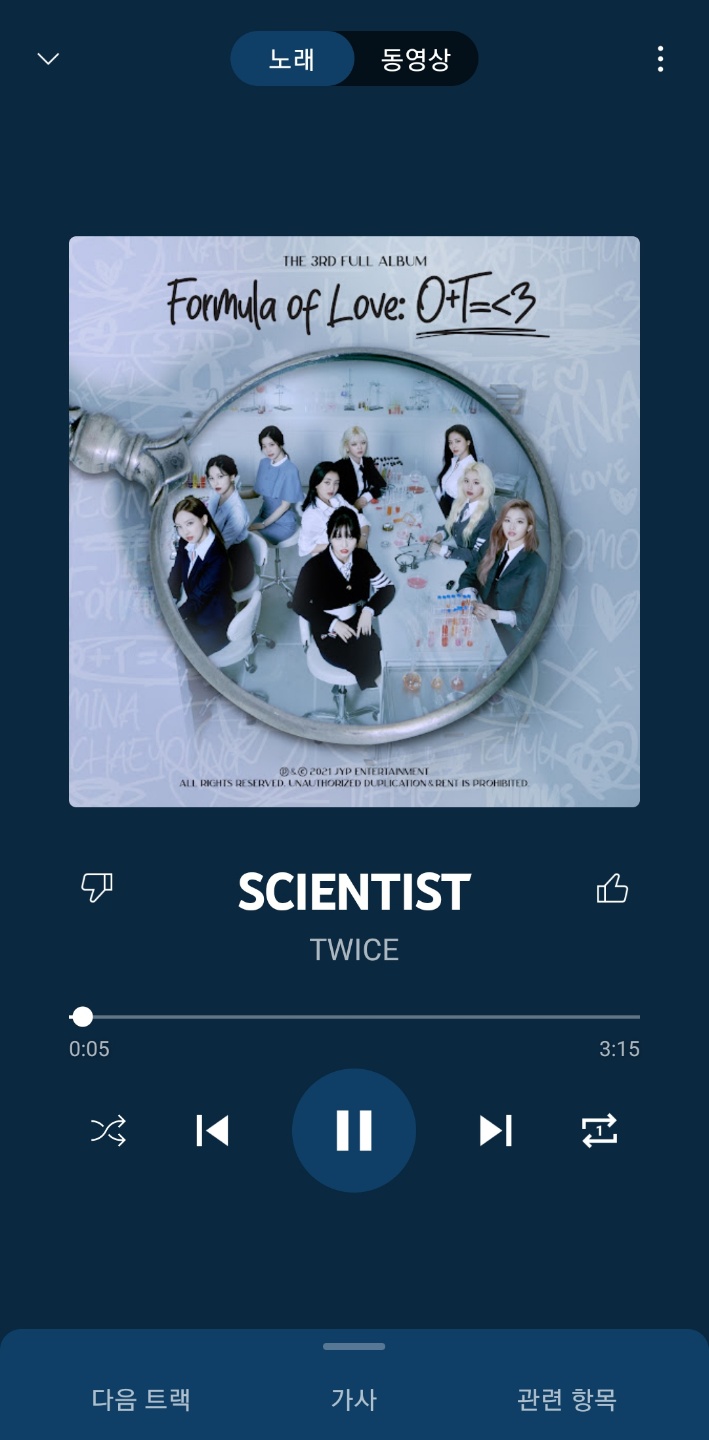Tap the Formula of Love album artwork
The image size is (709, 1440).
coord(354,521)
